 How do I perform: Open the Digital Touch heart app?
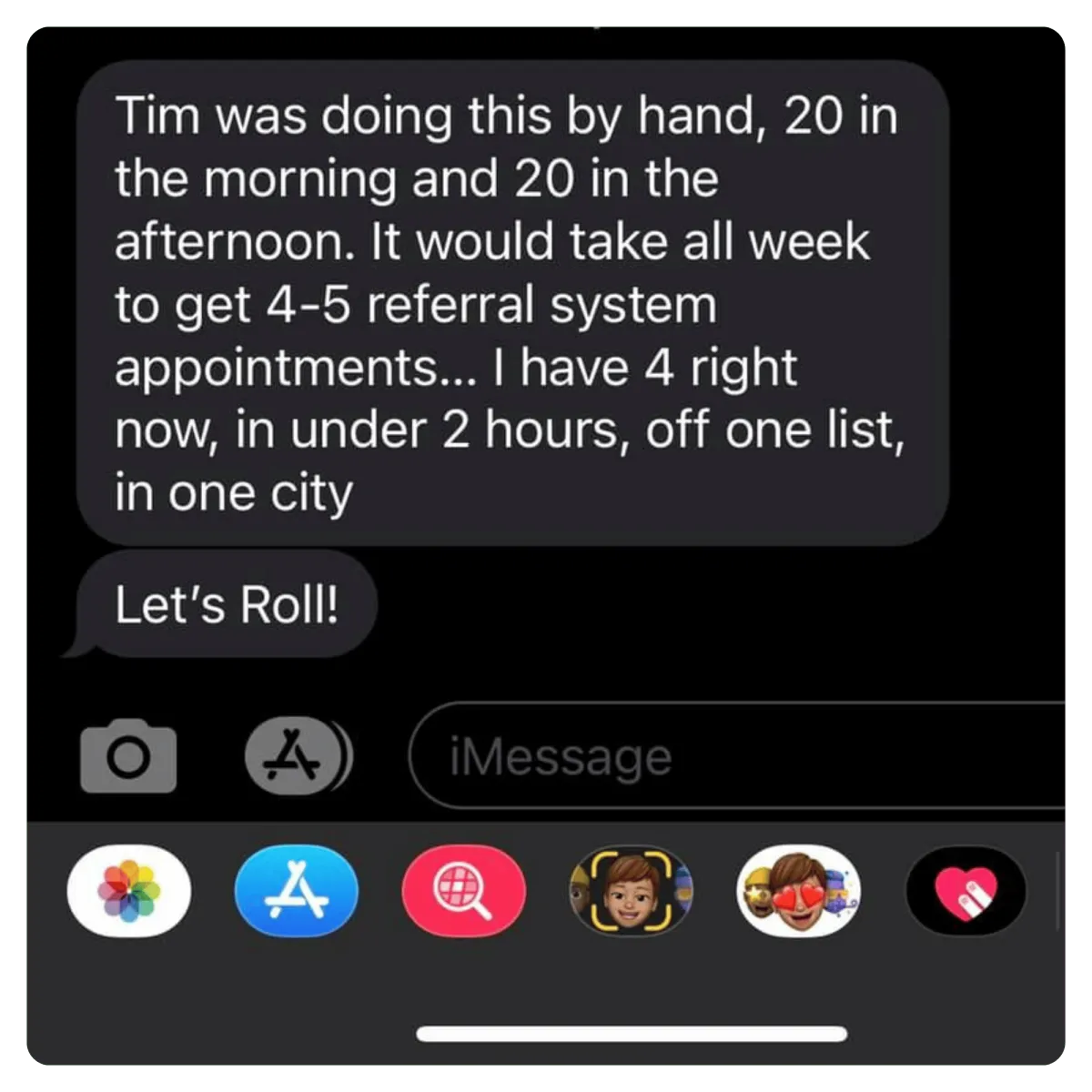tap(966, 891)
